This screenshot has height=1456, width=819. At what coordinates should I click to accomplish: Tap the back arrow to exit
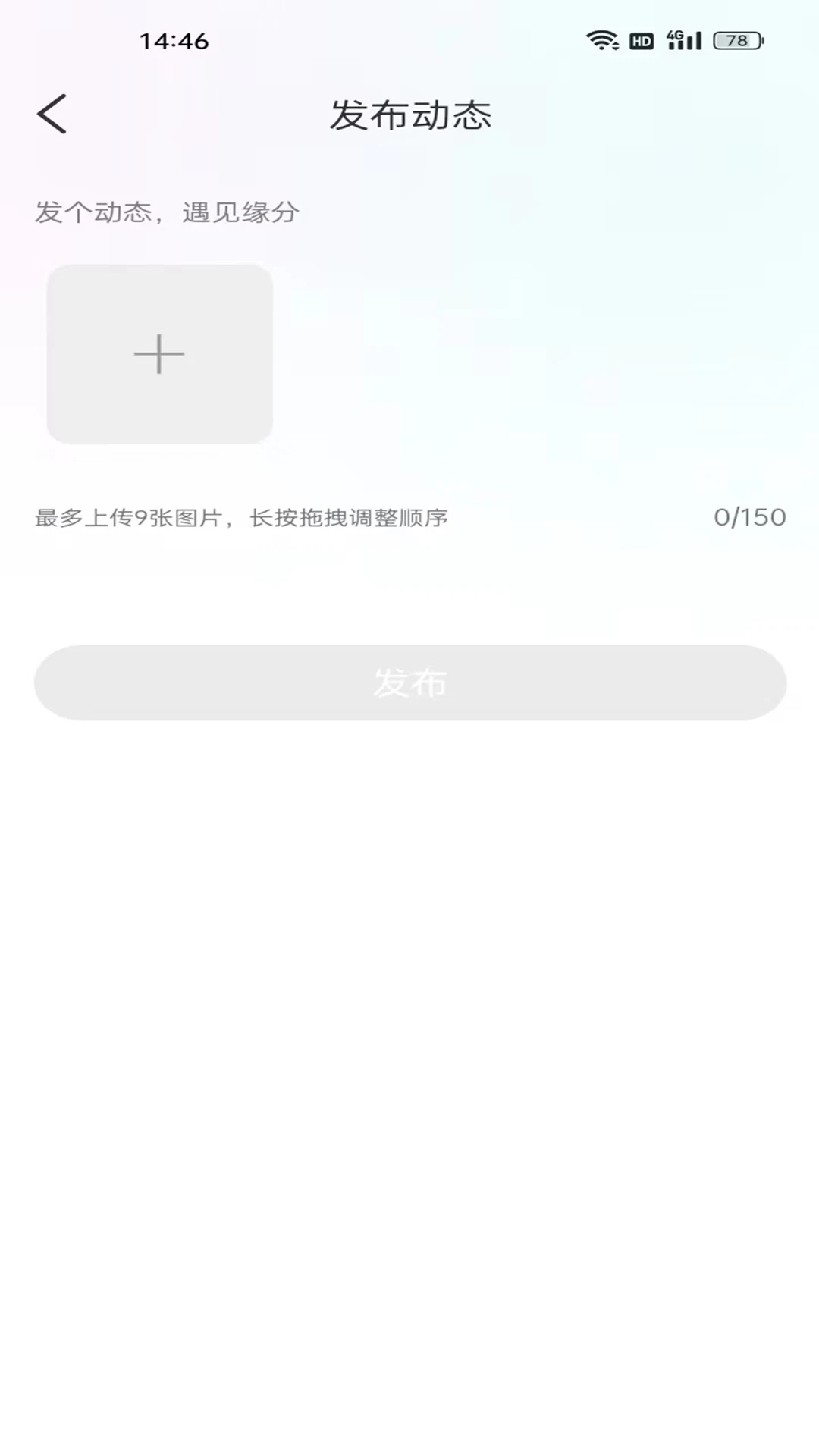point(53,114)
